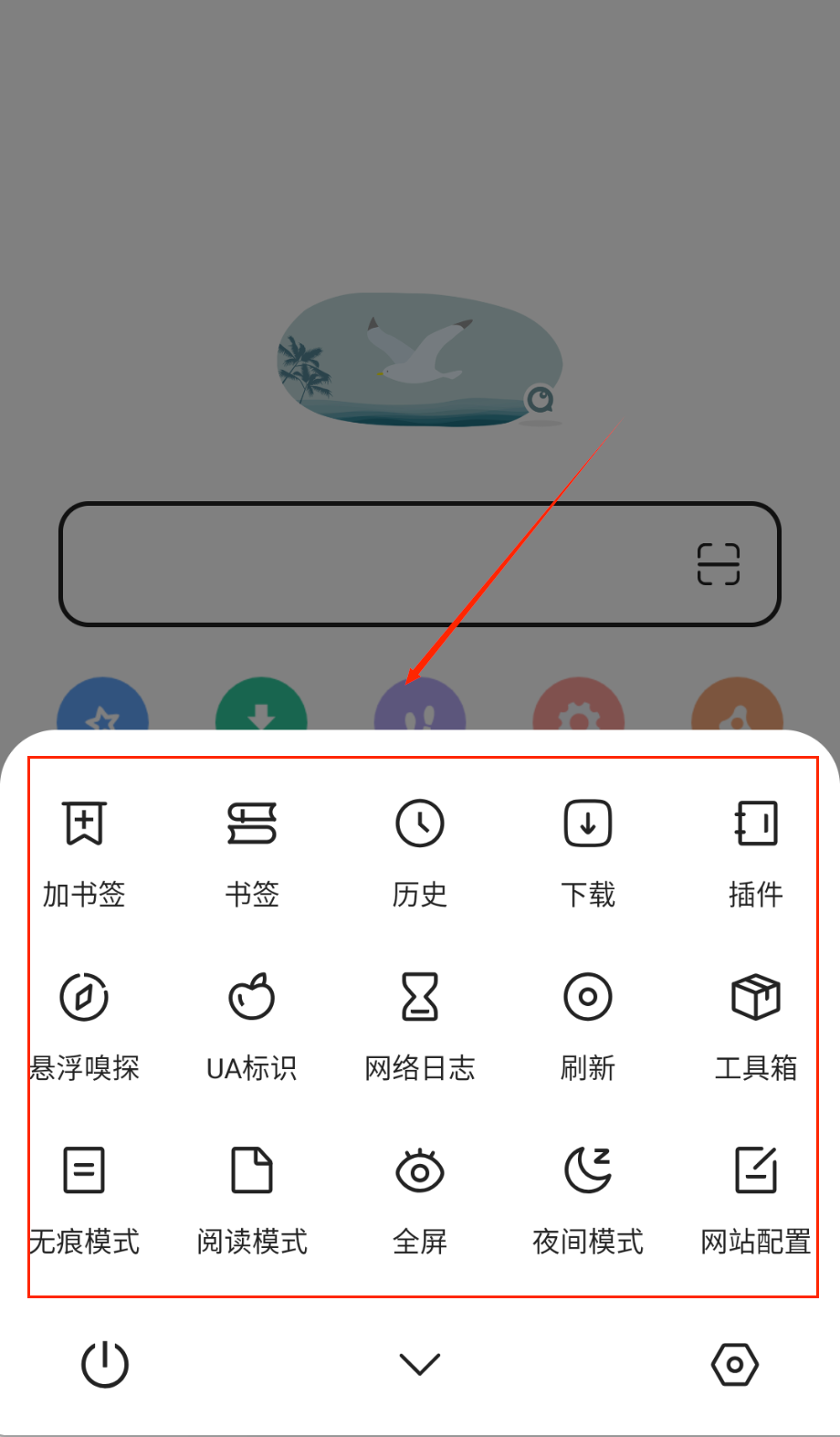The width and height of the screenshot is (840, 1437).
Task: Tap the scan icon in search box
Action: point(719,563)
